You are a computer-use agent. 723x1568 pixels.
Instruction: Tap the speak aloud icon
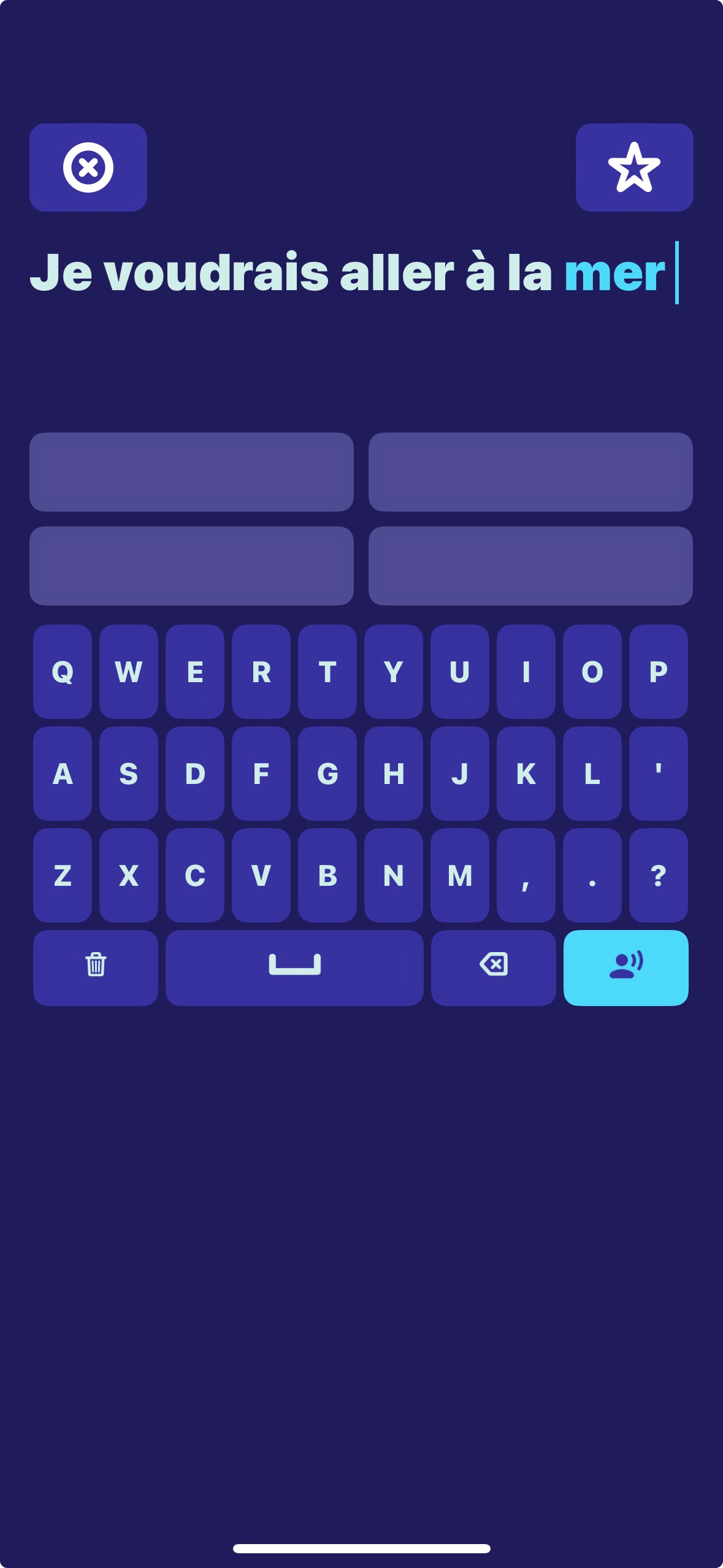(x=626, y=968)
